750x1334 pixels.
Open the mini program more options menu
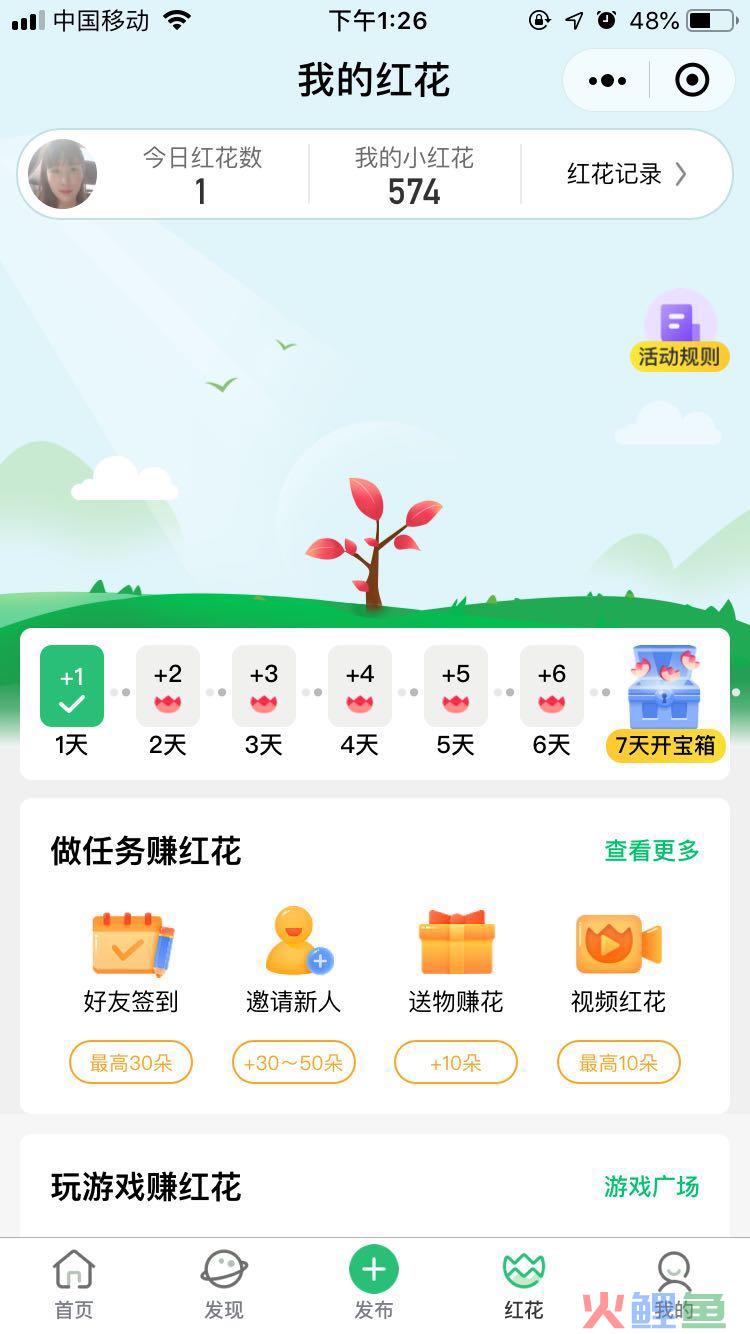tap(607, 81)
